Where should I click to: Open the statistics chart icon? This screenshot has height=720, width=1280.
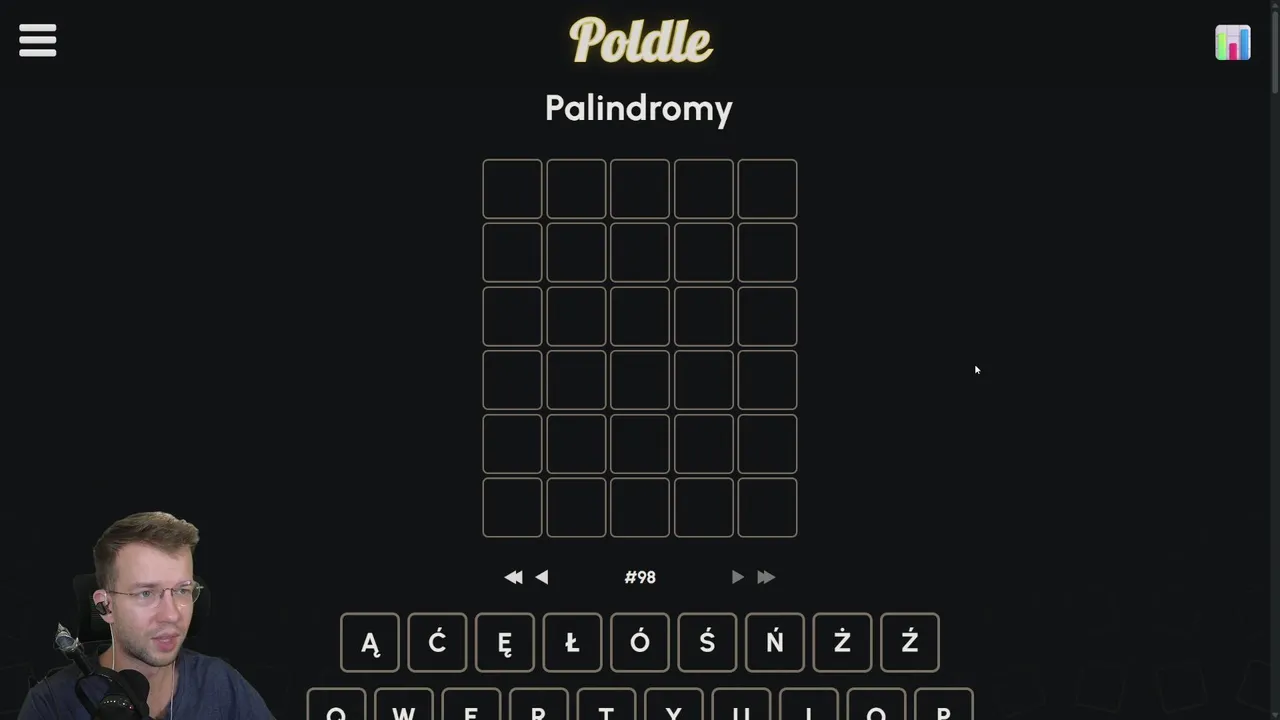pos(1232,43)
